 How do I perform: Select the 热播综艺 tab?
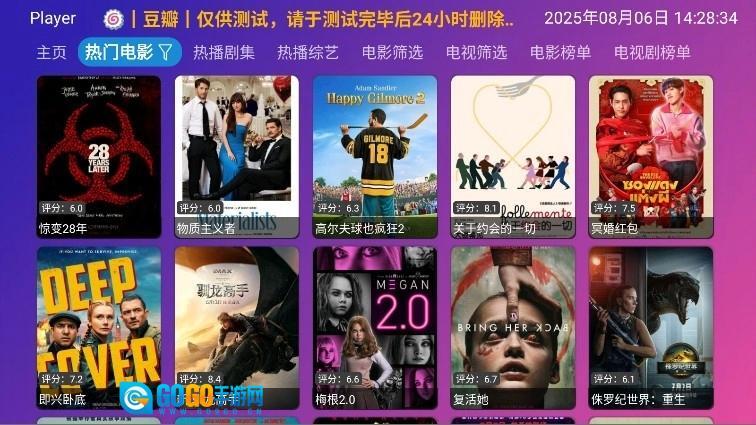(x=308, y=52)
